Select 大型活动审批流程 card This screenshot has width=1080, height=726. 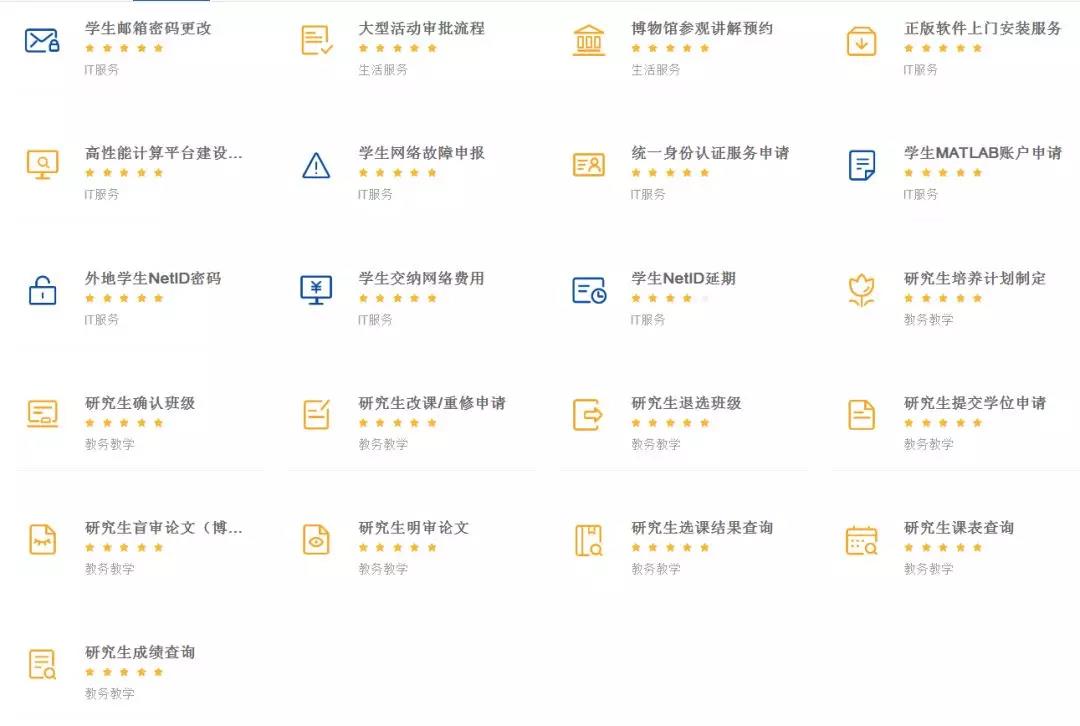[x=421, y=29]
